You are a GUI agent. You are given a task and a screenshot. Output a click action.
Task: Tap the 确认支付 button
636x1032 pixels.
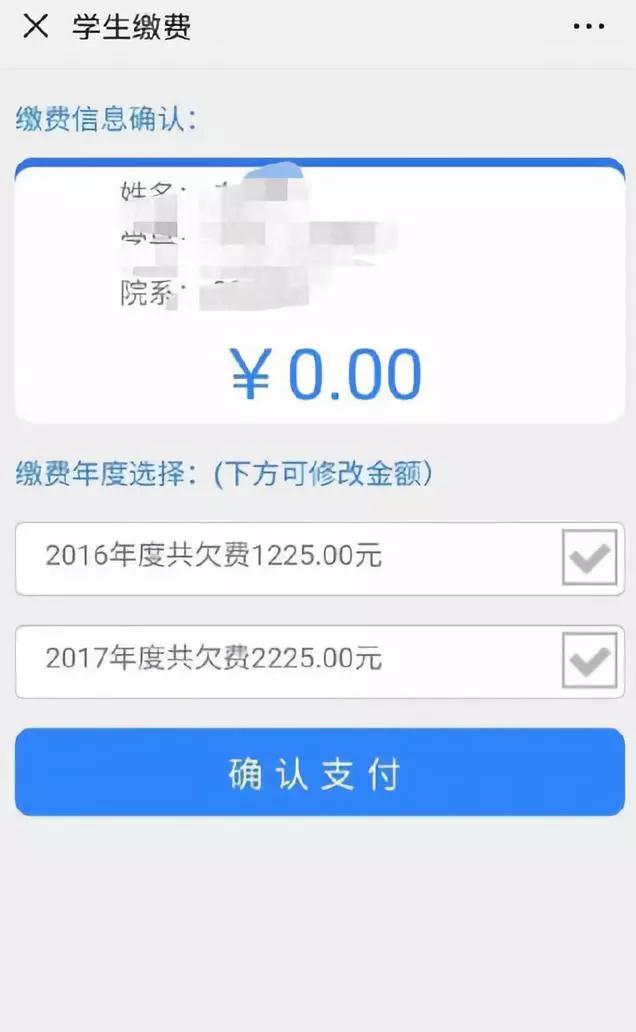pyautogui.click(x=319, y=773)
